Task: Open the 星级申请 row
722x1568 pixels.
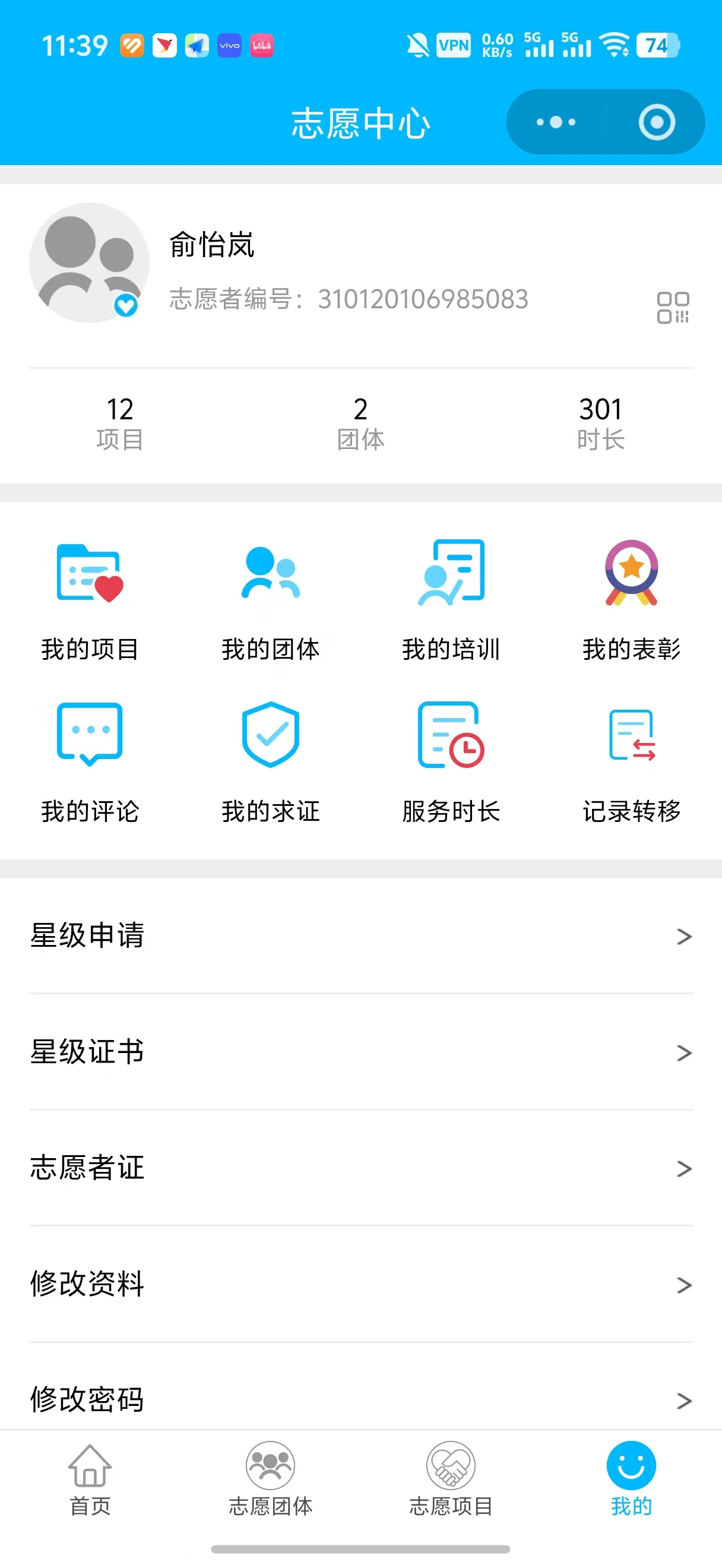Action: click(x=360, y=935)
